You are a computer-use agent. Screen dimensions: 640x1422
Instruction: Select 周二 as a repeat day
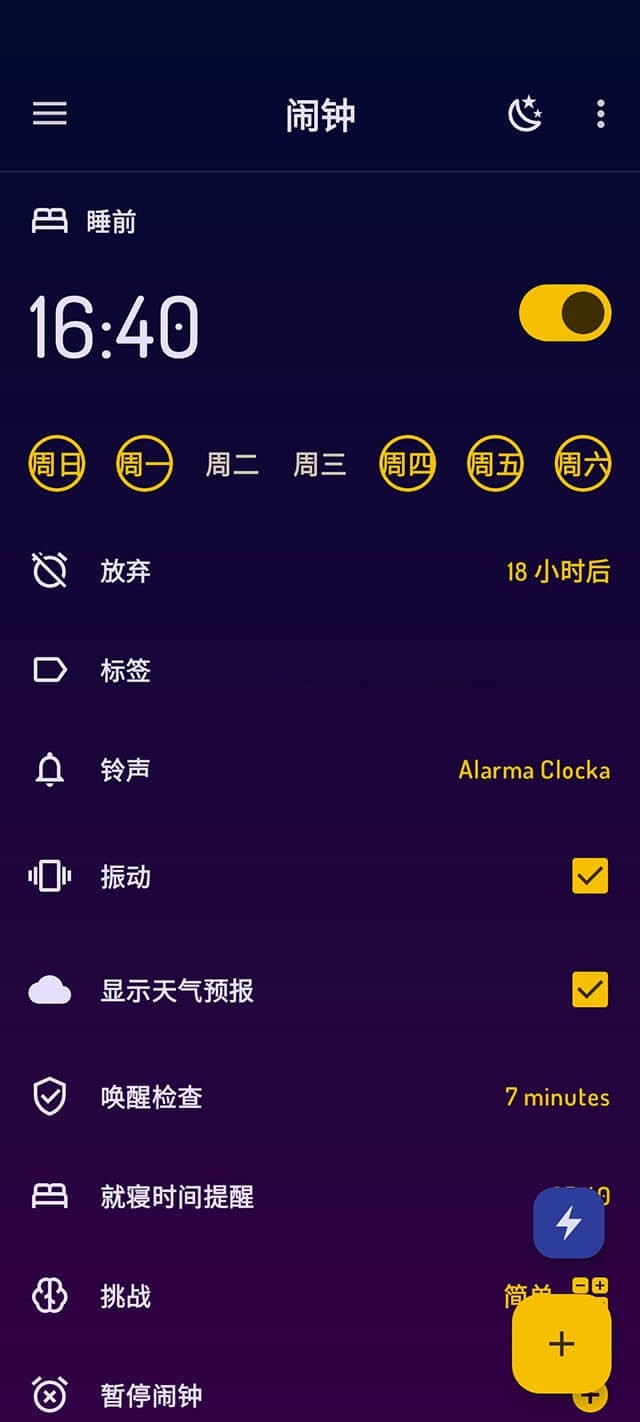(232, 464)
